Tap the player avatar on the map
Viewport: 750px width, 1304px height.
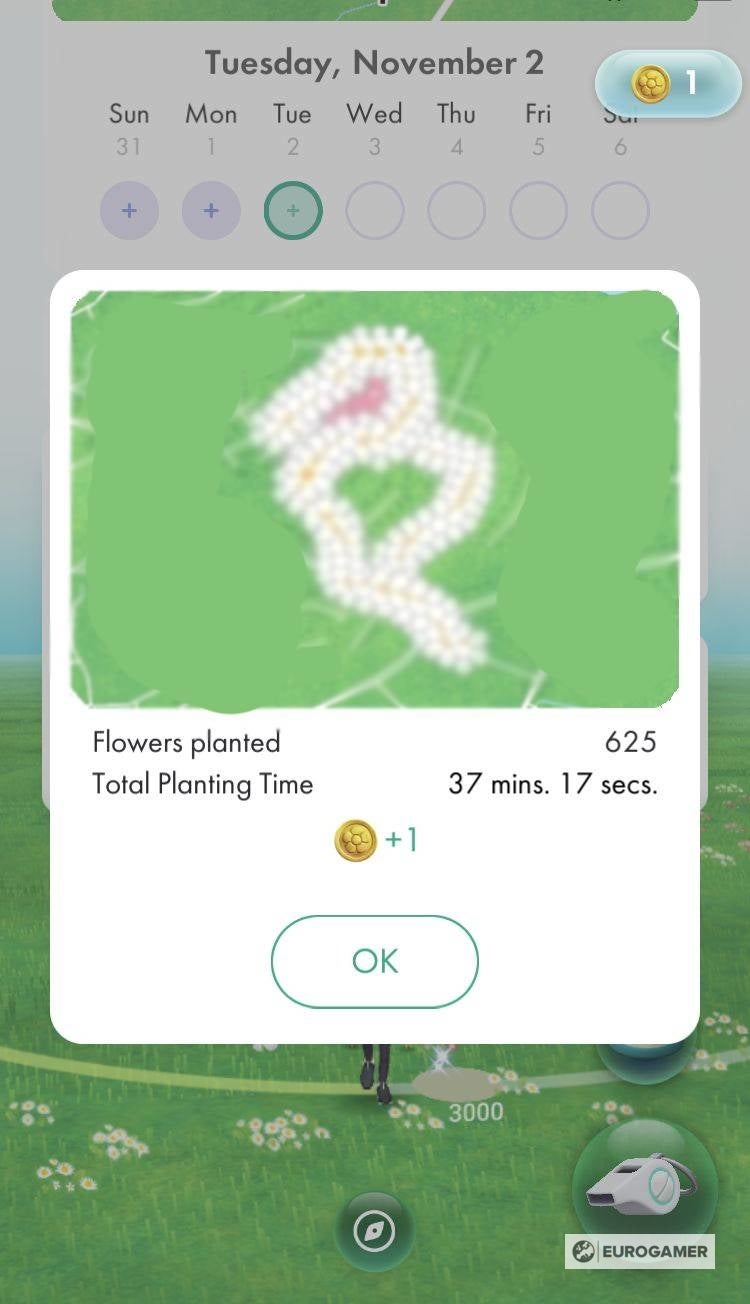[373, 1075]
